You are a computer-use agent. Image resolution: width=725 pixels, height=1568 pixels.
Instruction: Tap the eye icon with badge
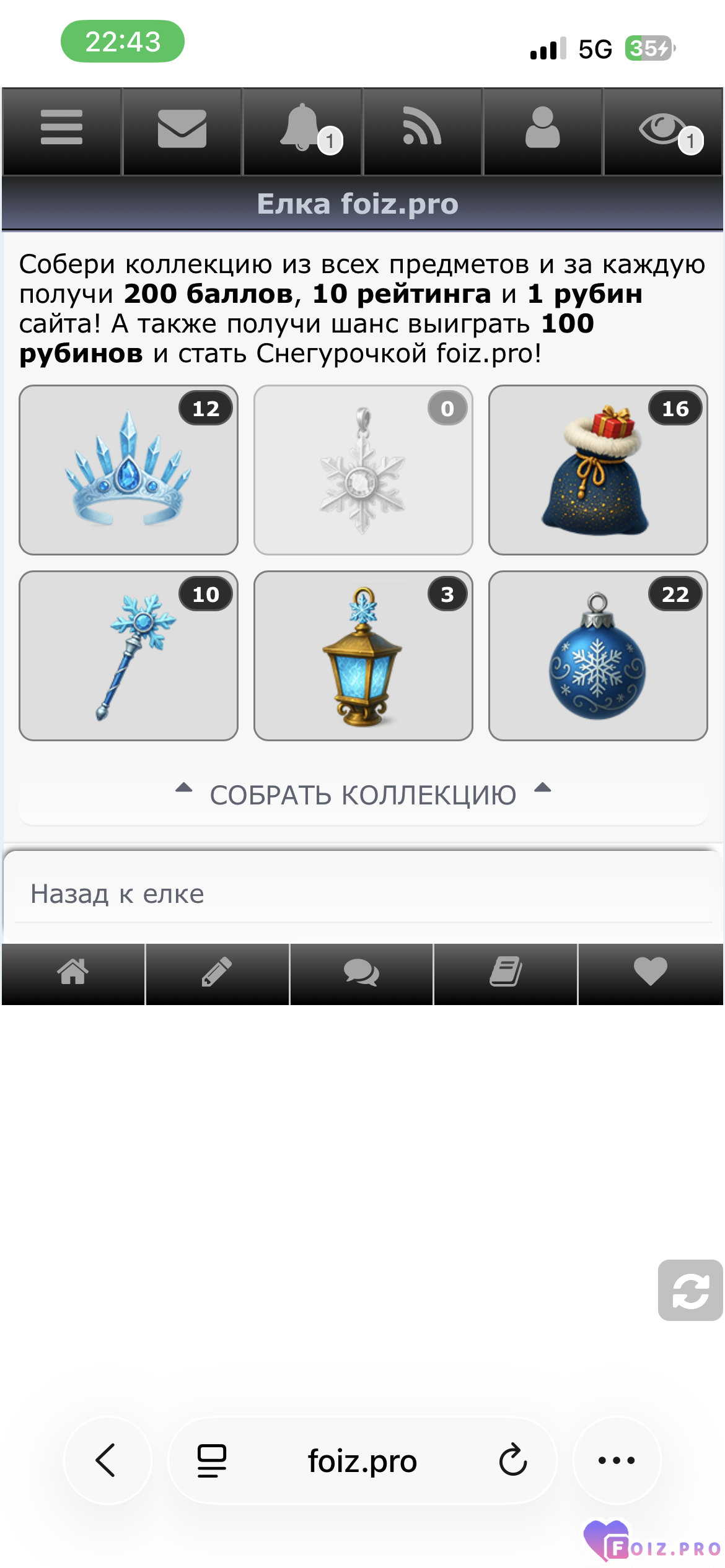tap(662, 129)
